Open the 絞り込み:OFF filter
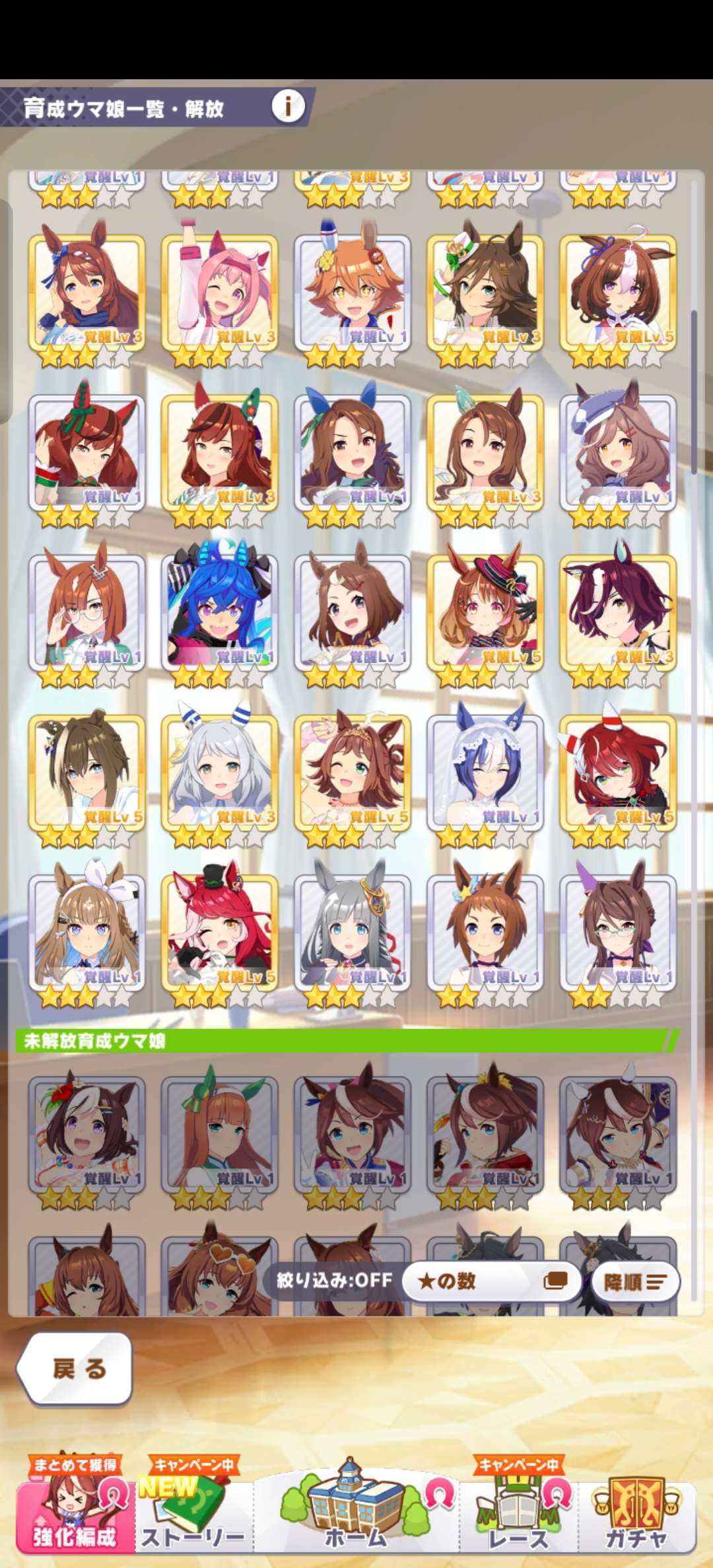This screenshot has height=1568, width=713. coord(334,1281)
